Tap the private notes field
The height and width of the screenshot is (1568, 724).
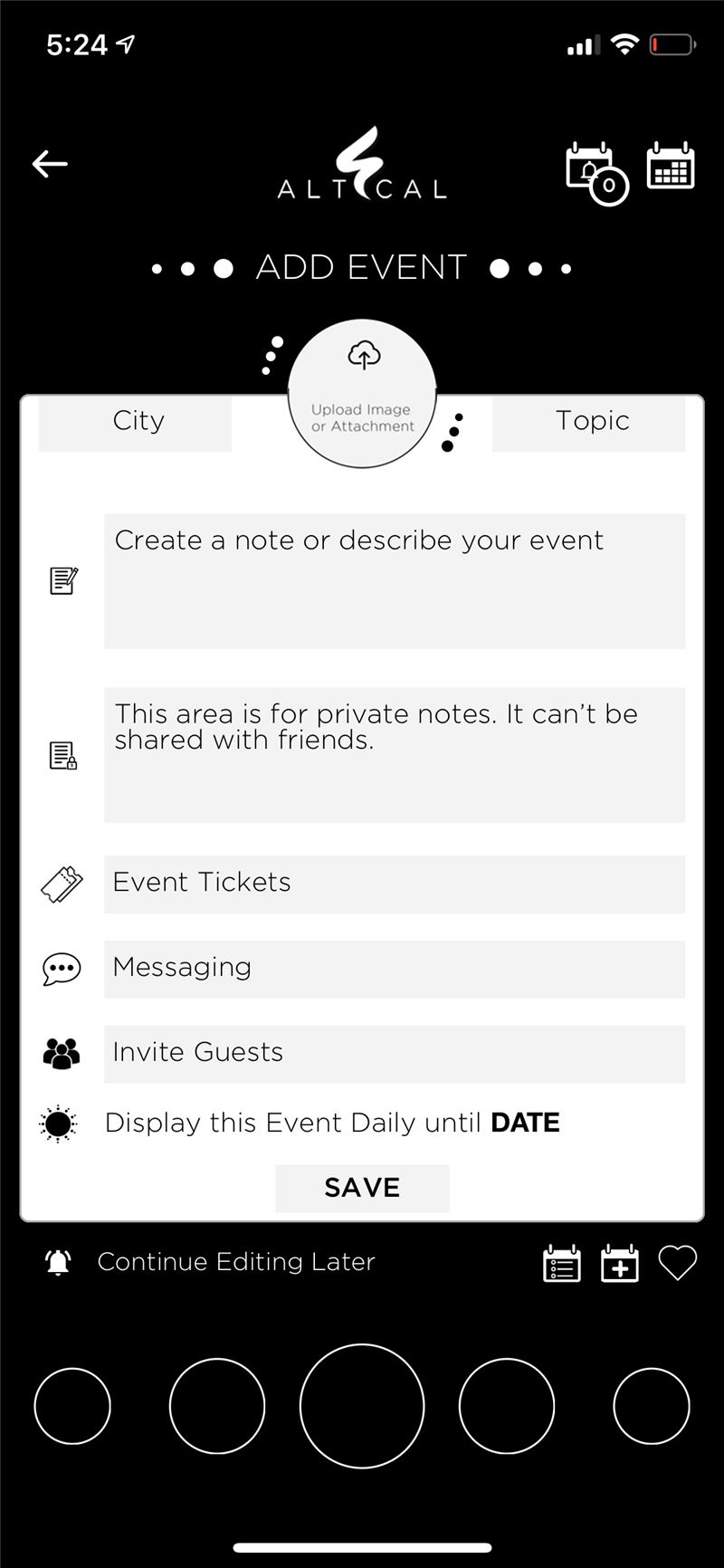tap(395, 755)
